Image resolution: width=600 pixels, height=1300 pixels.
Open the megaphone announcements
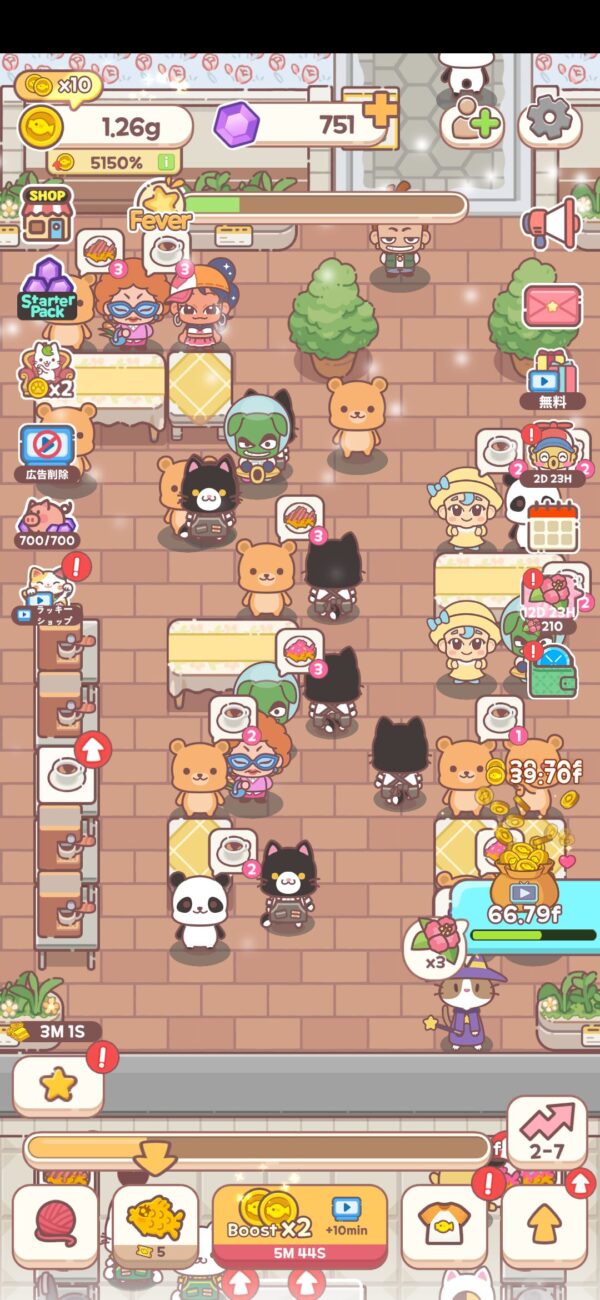[x=551, y=222]
